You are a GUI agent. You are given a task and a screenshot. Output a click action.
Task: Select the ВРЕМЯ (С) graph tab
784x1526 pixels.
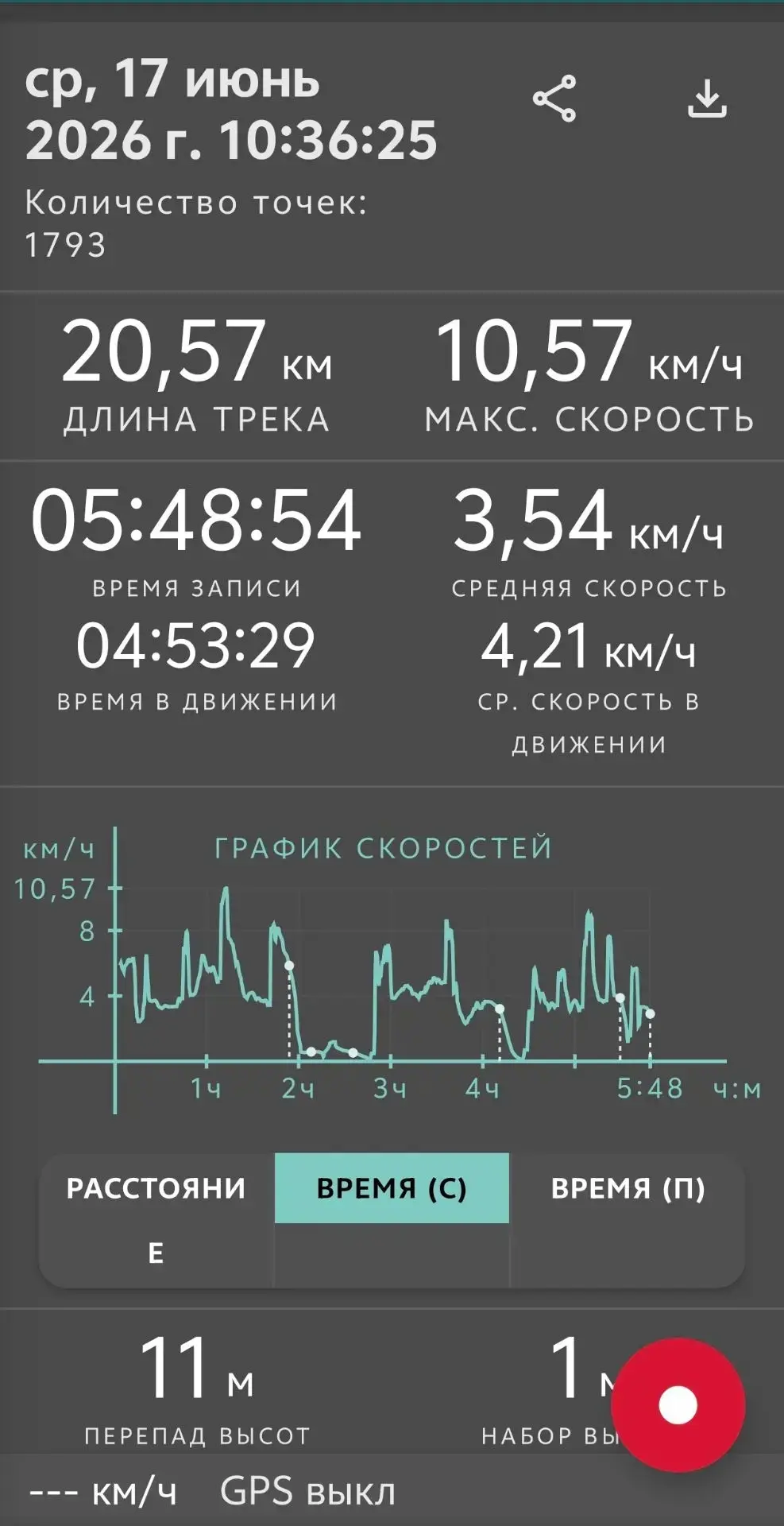pyautogui.click(x=392, y=1188)
